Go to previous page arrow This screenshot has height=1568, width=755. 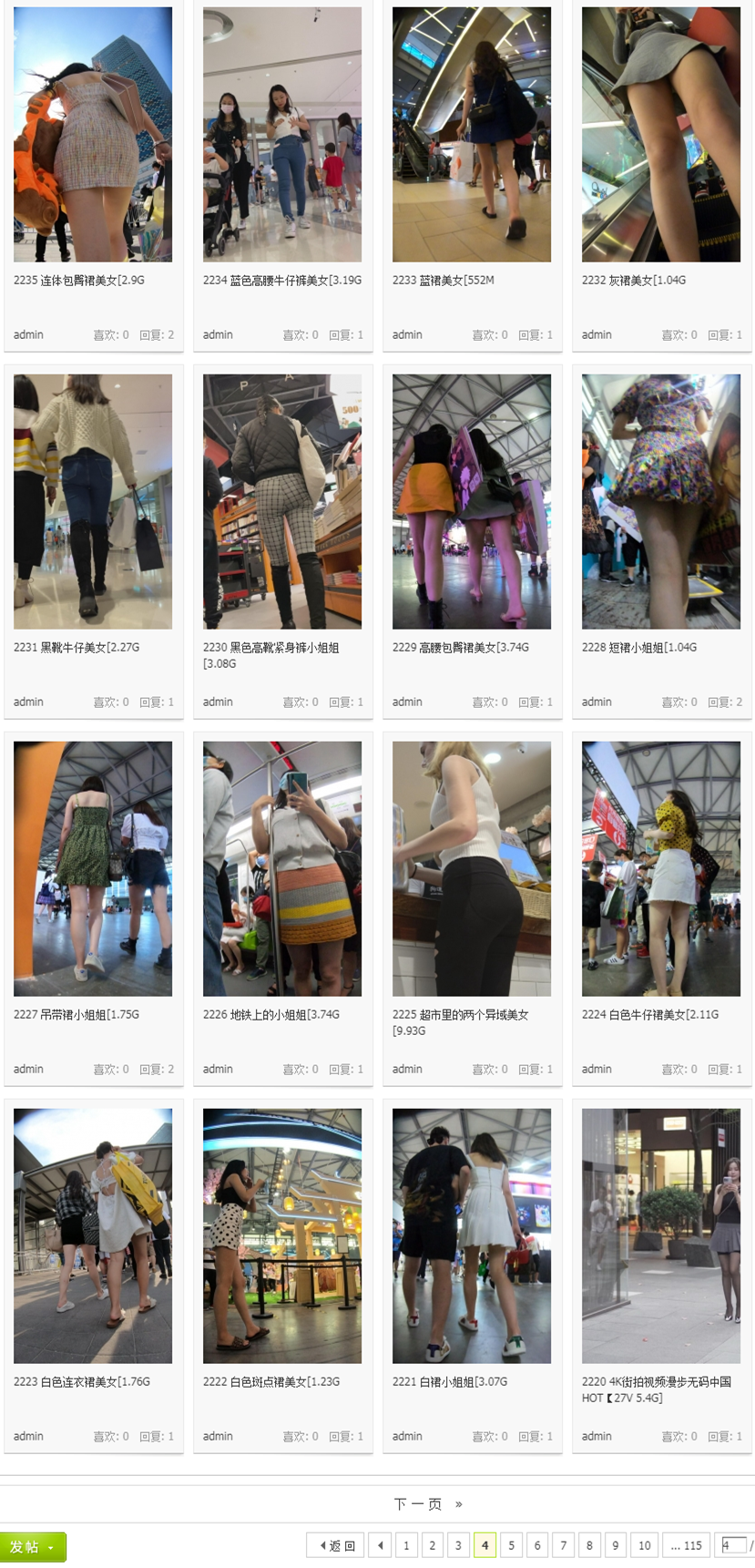pos(381,1545)
